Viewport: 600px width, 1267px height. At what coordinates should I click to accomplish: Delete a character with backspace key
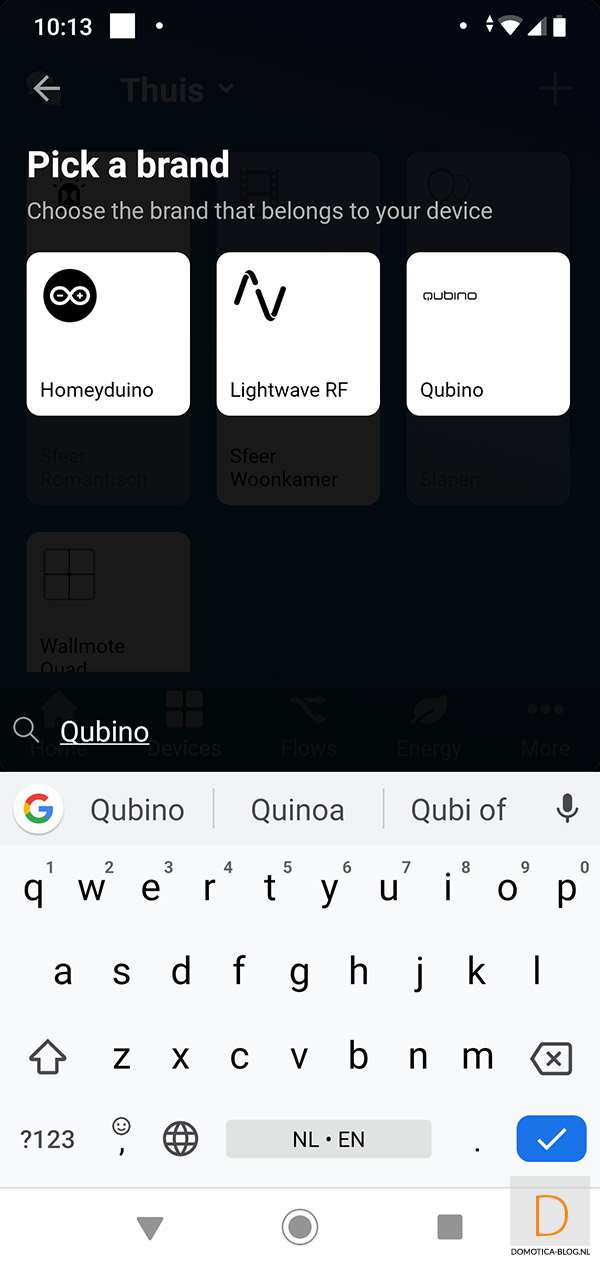(551, 1058)
